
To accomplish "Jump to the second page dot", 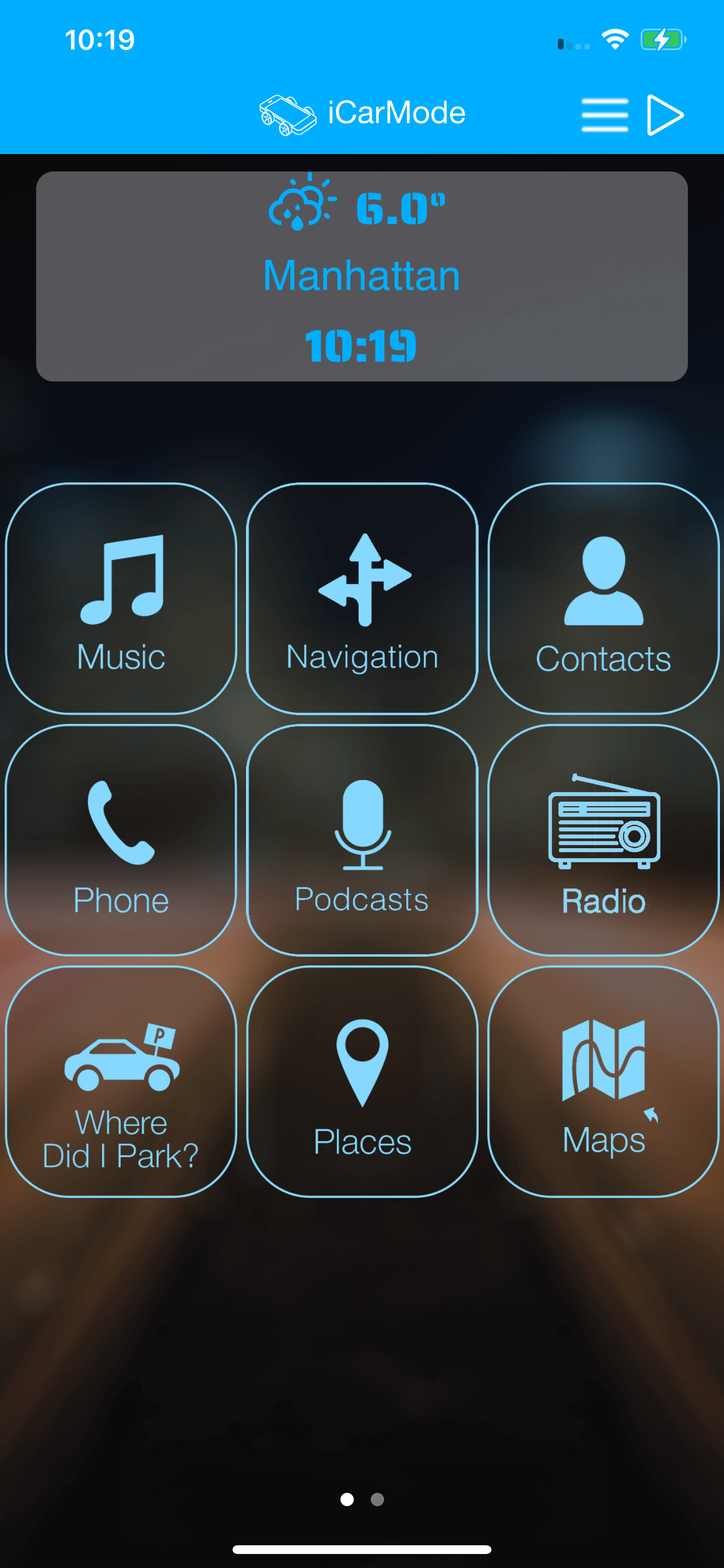I will pyautogui.click(x=377, y=1499).
